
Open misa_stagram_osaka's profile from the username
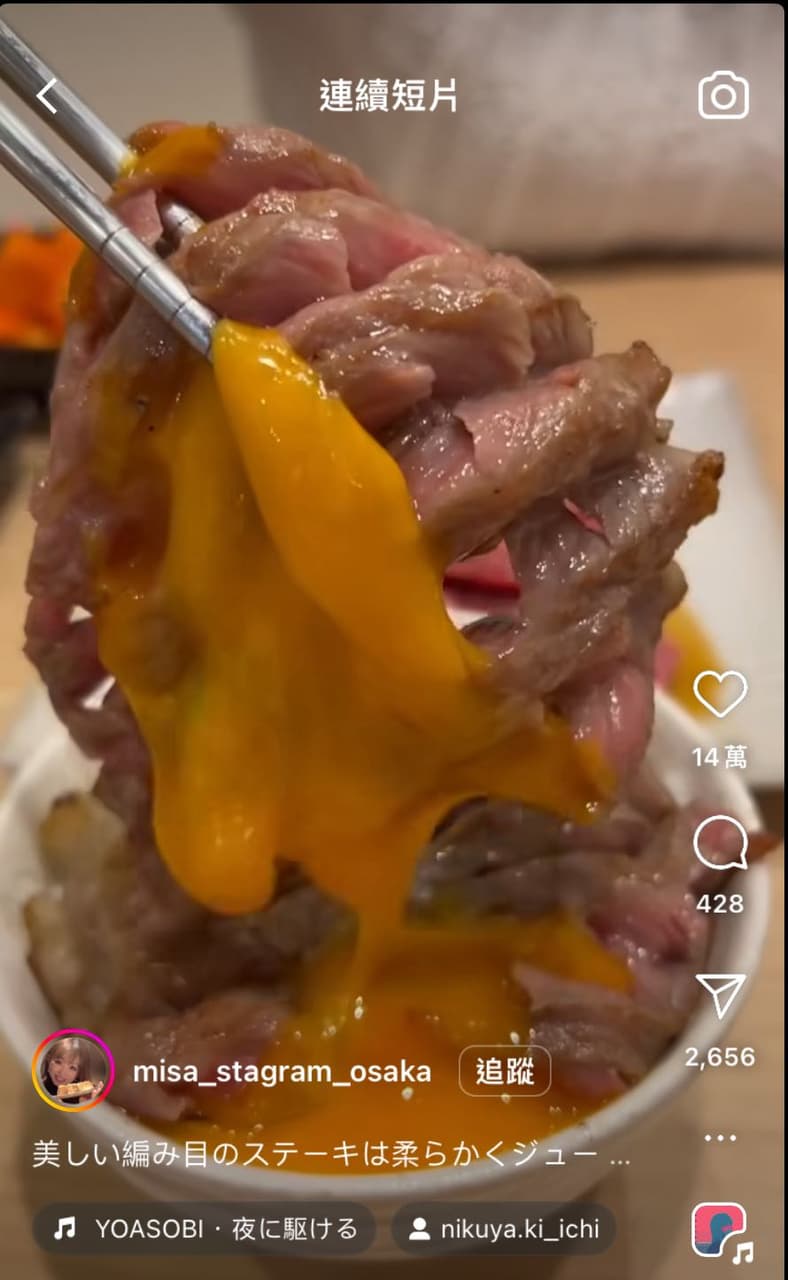[x=282, y=1072]
